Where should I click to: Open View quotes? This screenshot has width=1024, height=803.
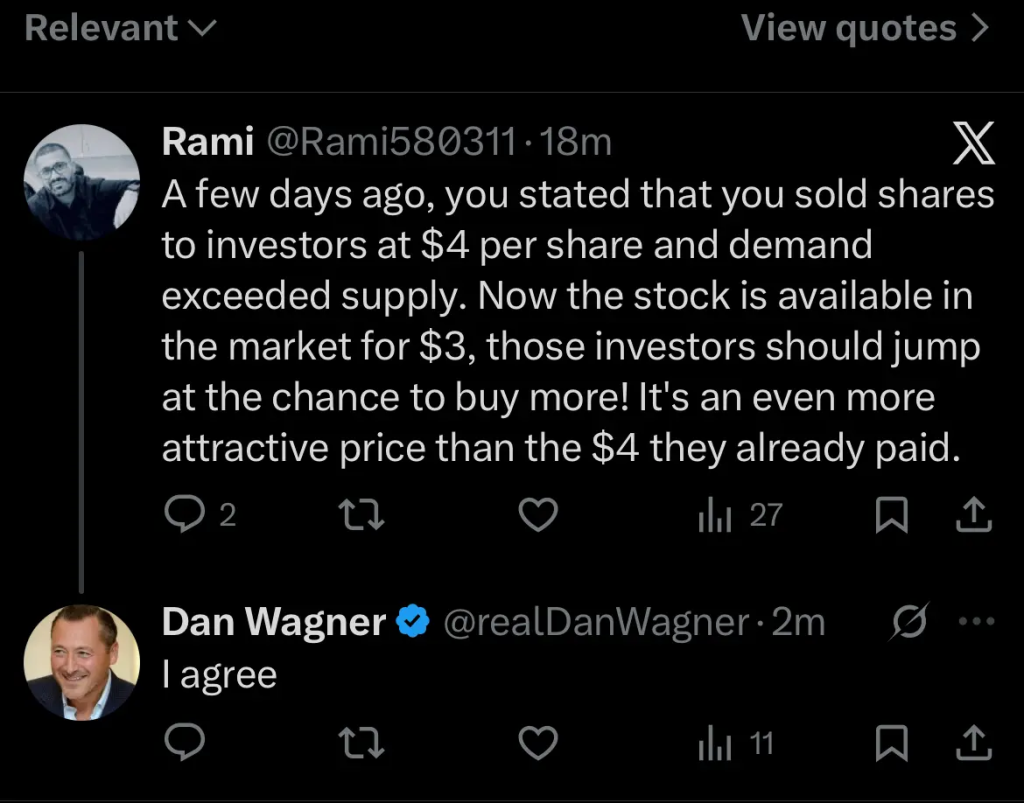pos(865,28)
